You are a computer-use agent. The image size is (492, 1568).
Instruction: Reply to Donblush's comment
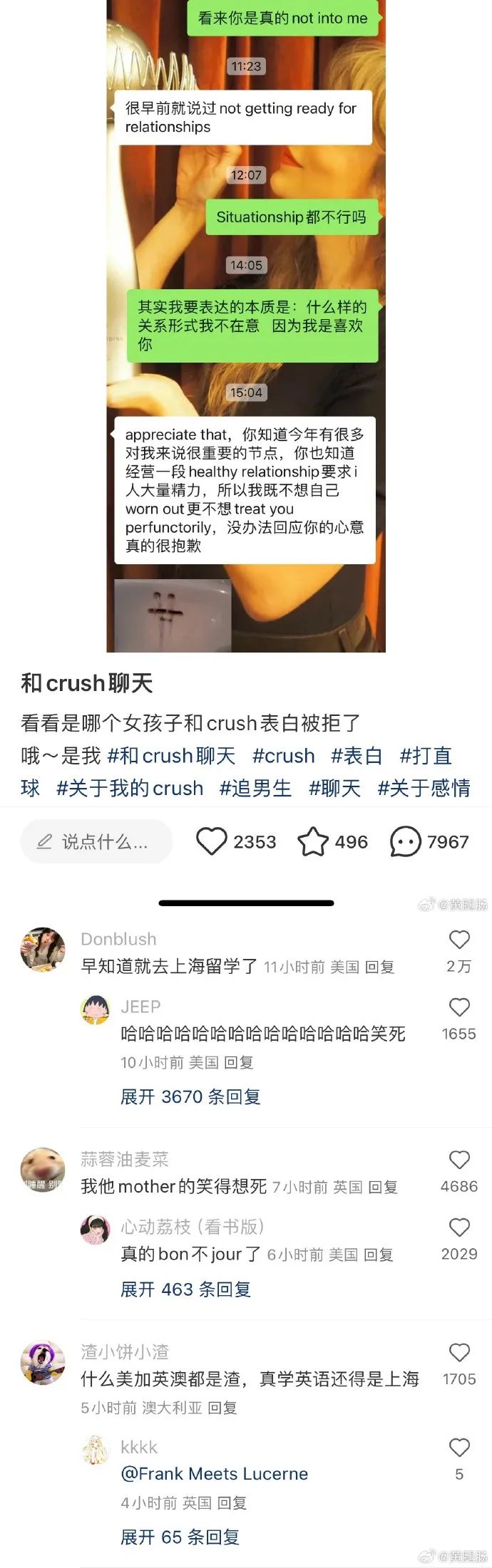379,967
